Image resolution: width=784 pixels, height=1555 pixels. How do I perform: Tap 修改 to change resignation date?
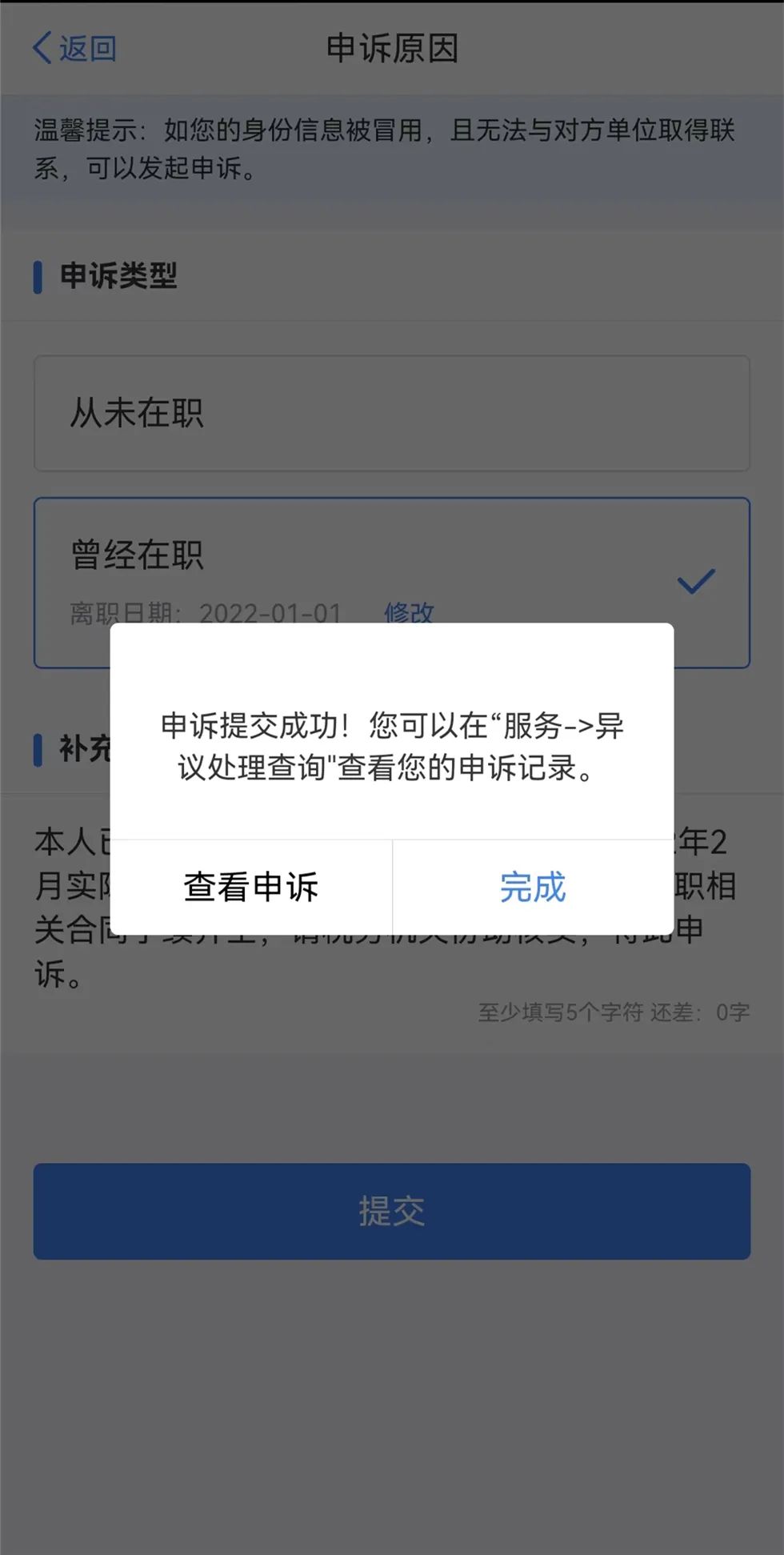pyautogui.click(x=409, y=612)
